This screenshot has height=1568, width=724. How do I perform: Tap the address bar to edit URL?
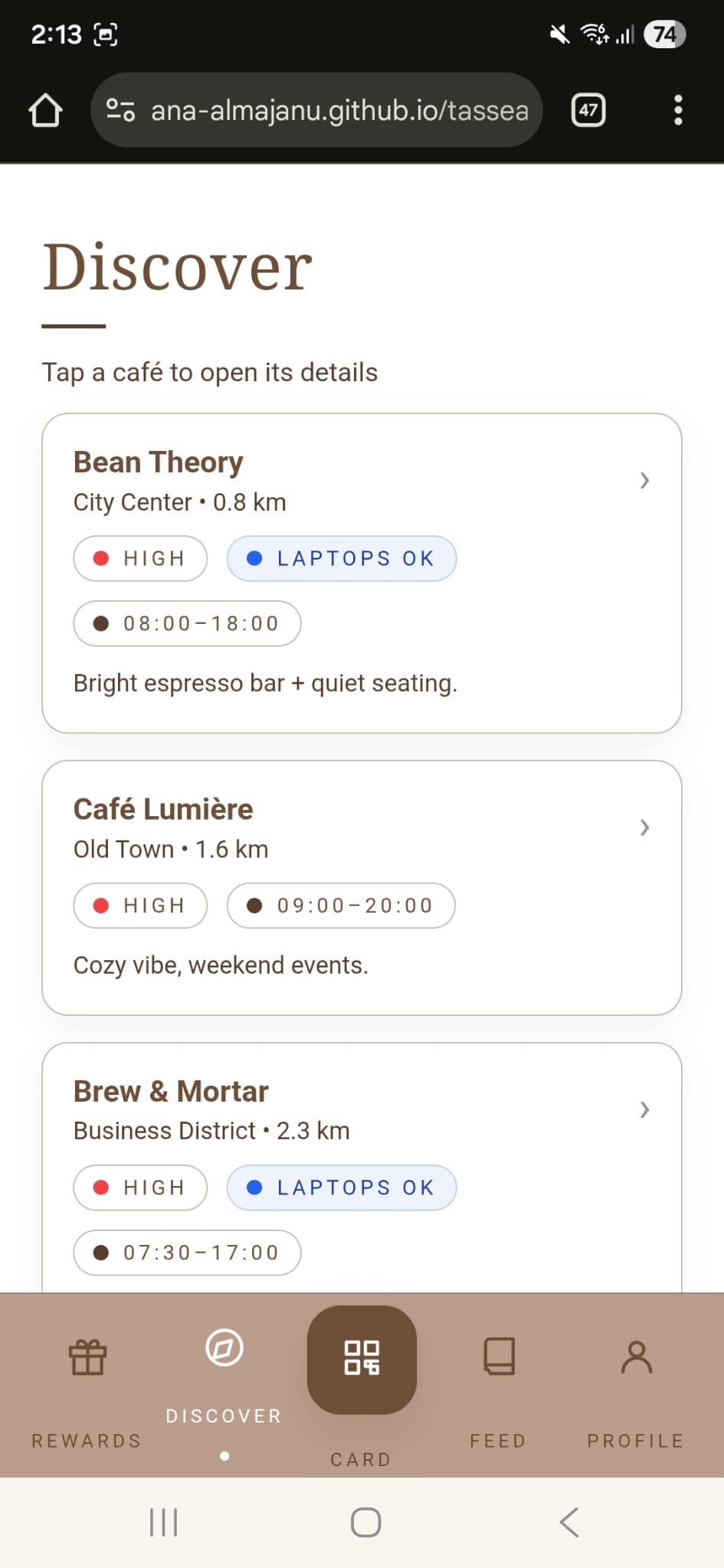point(337,109)
